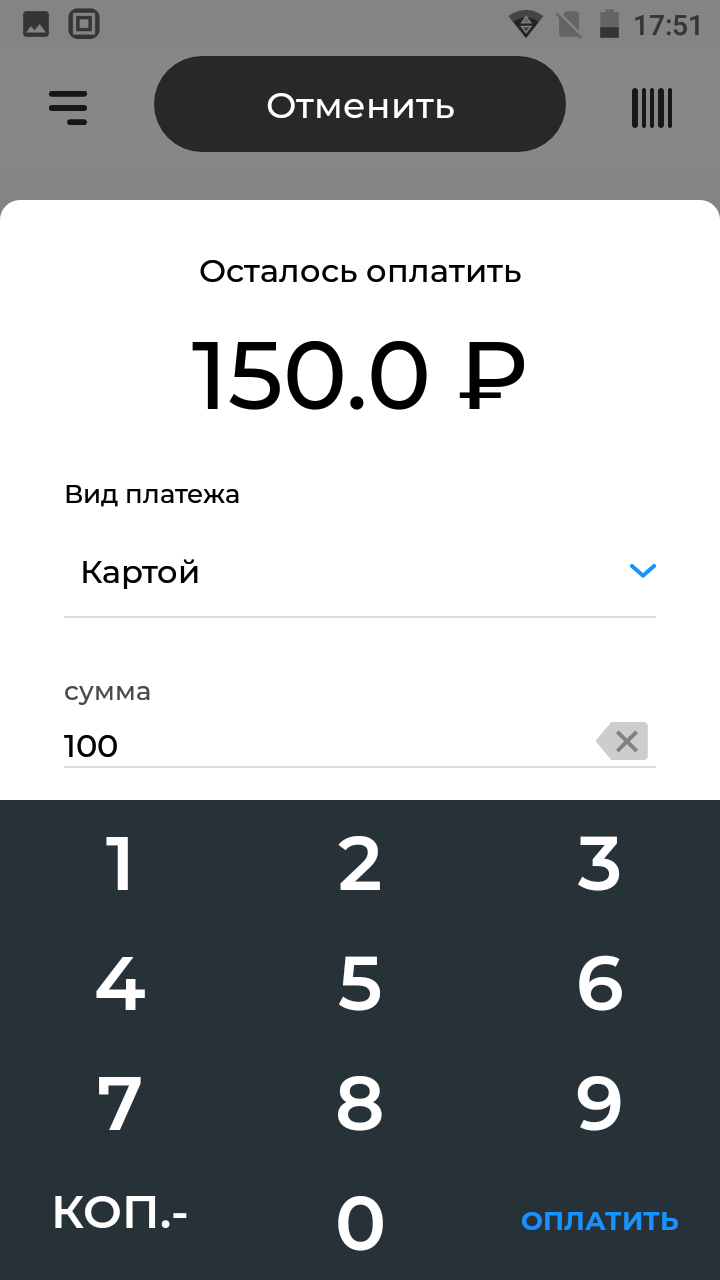Enter digit 3 on the keypad
The height and width of the screenshot is (1280, 720).
click(600, 865)
